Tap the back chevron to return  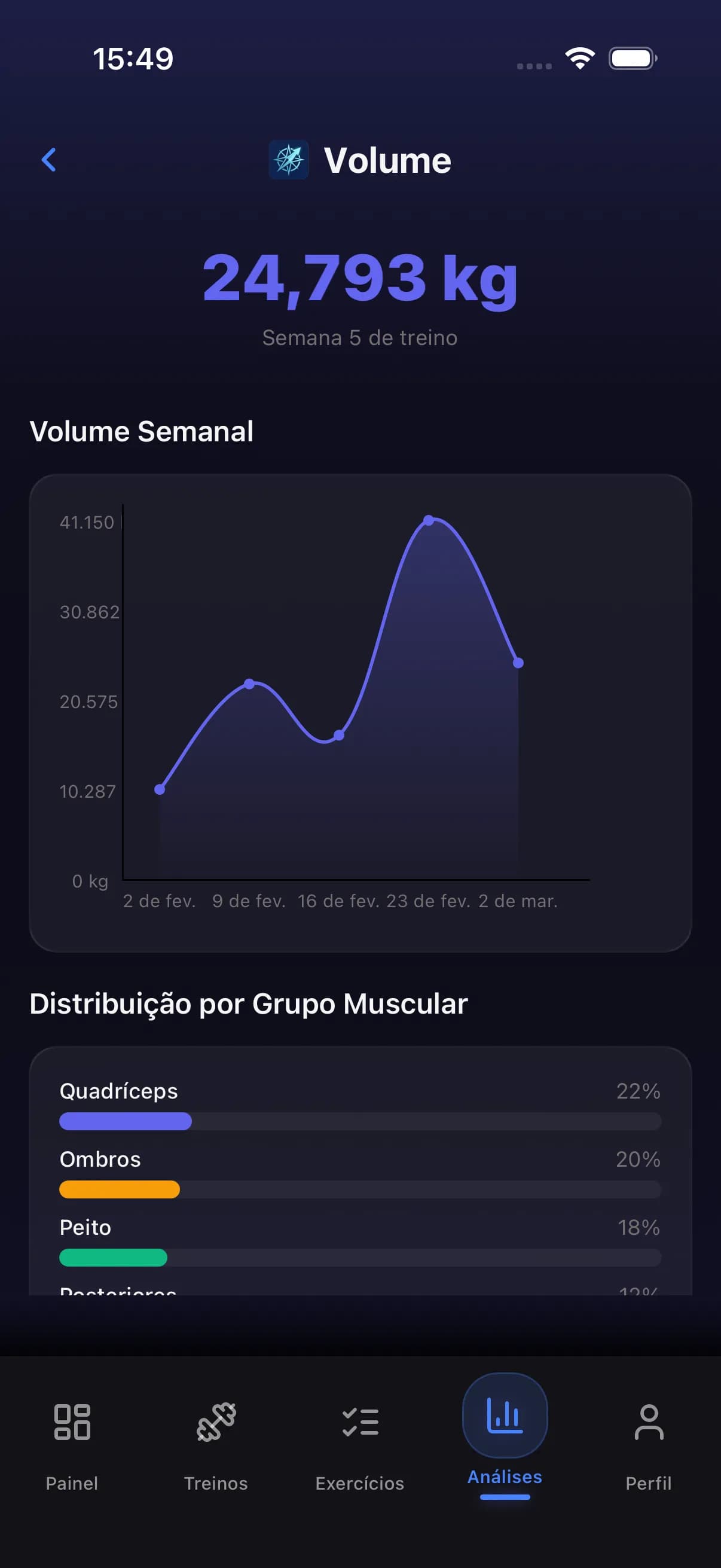click(x=50, y=160)
